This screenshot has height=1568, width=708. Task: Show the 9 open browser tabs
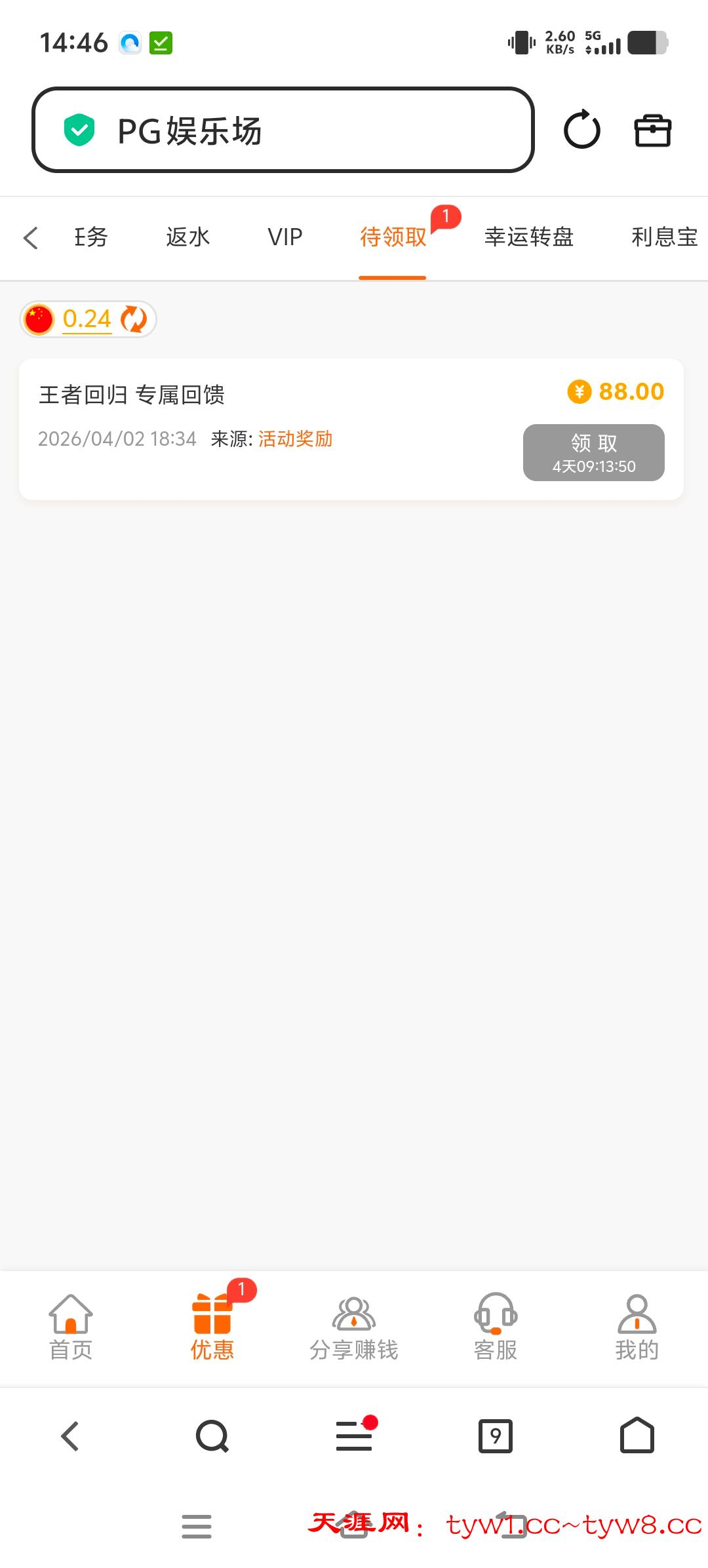tap(496, 1437)
